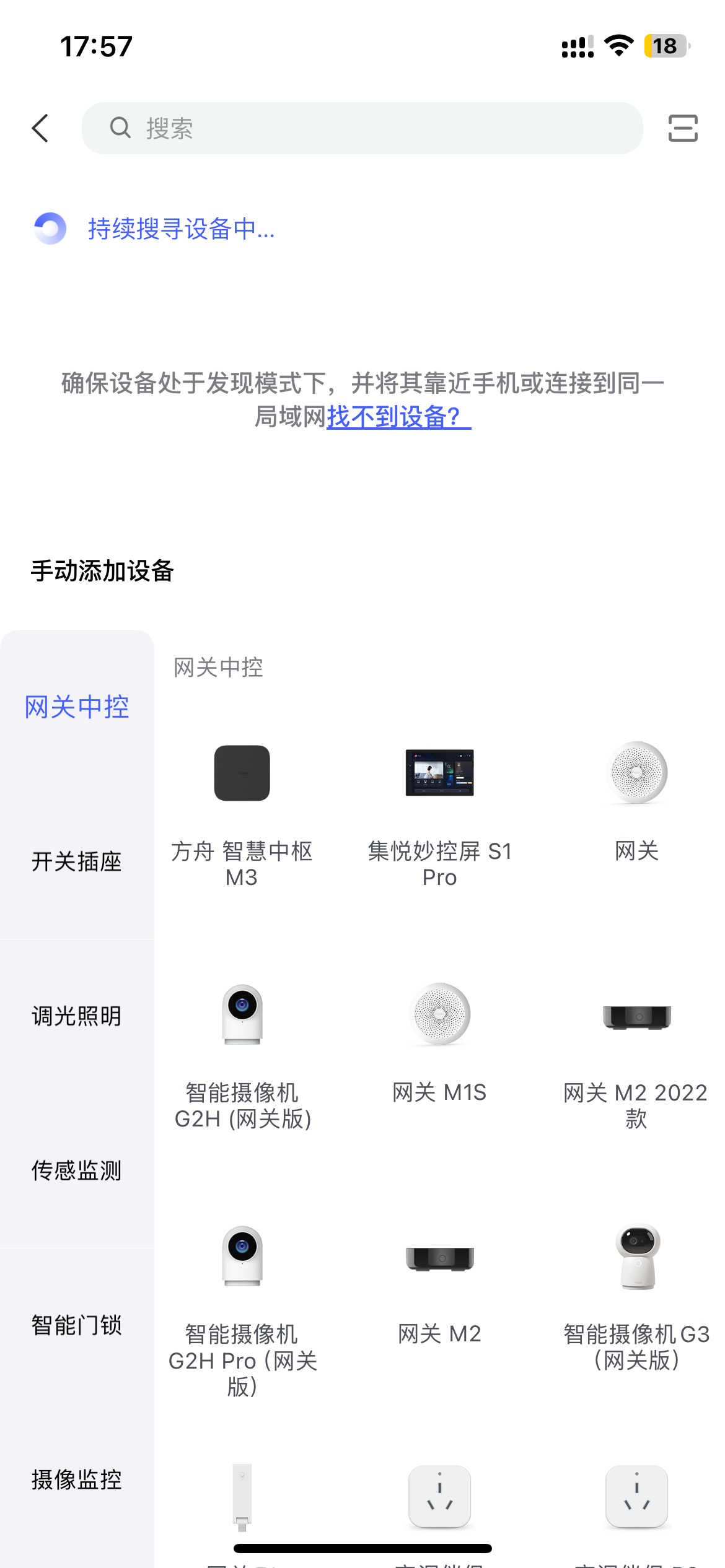Choose the 网关 gateway device icon
Image resolution: width=725 pixels, height=1568 pixels.
click(636, 773)
